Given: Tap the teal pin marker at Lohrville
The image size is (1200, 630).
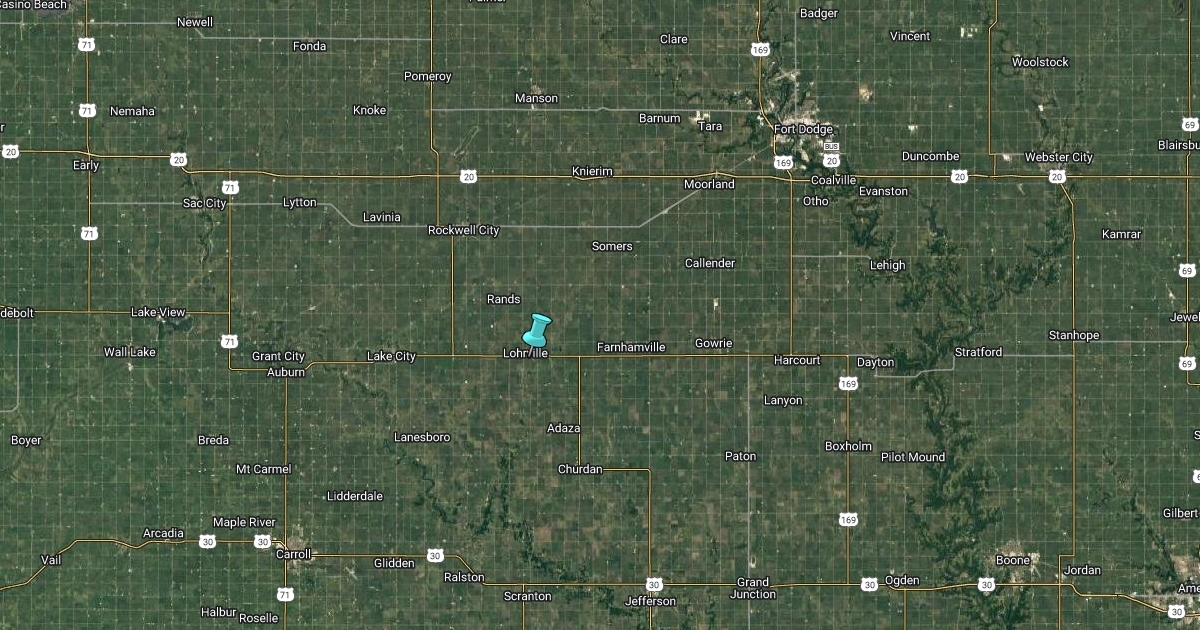Looking at the screenshot, I should click(538, 328).
